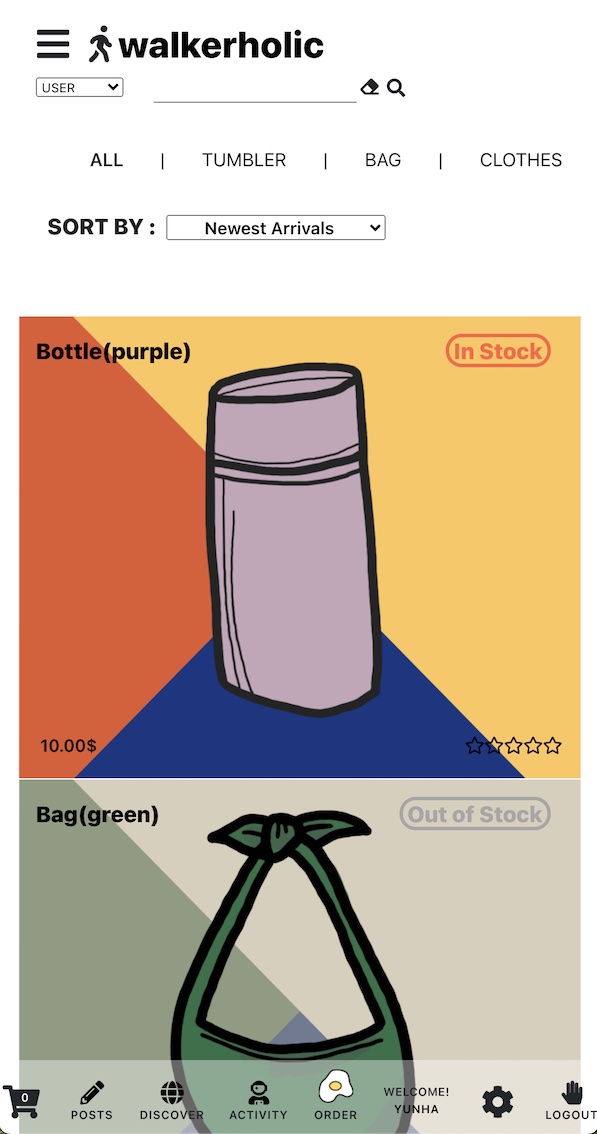Open the Bottle(purple) product card
The height and width of the screenshot is (1134, 597).
tap(300, 547)
